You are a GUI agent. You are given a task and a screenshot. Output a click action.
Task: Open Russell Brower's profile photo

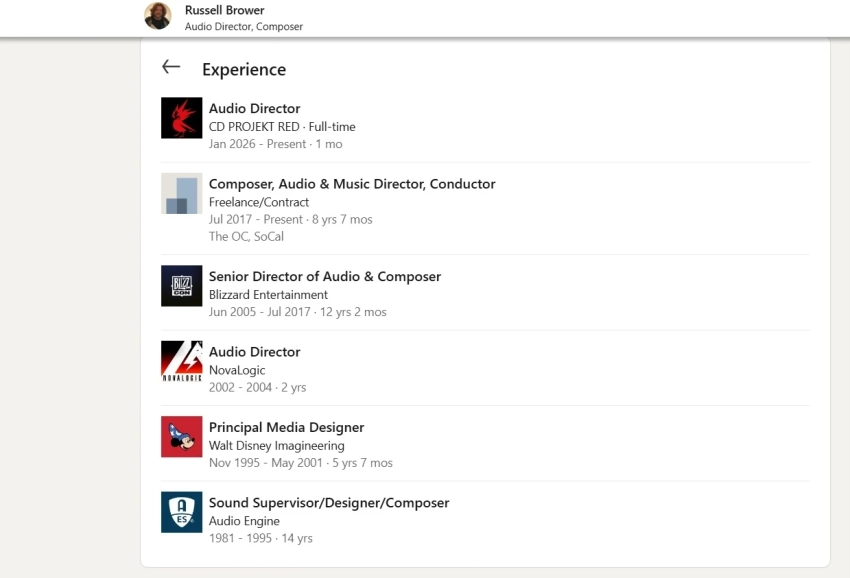[158, 16]
